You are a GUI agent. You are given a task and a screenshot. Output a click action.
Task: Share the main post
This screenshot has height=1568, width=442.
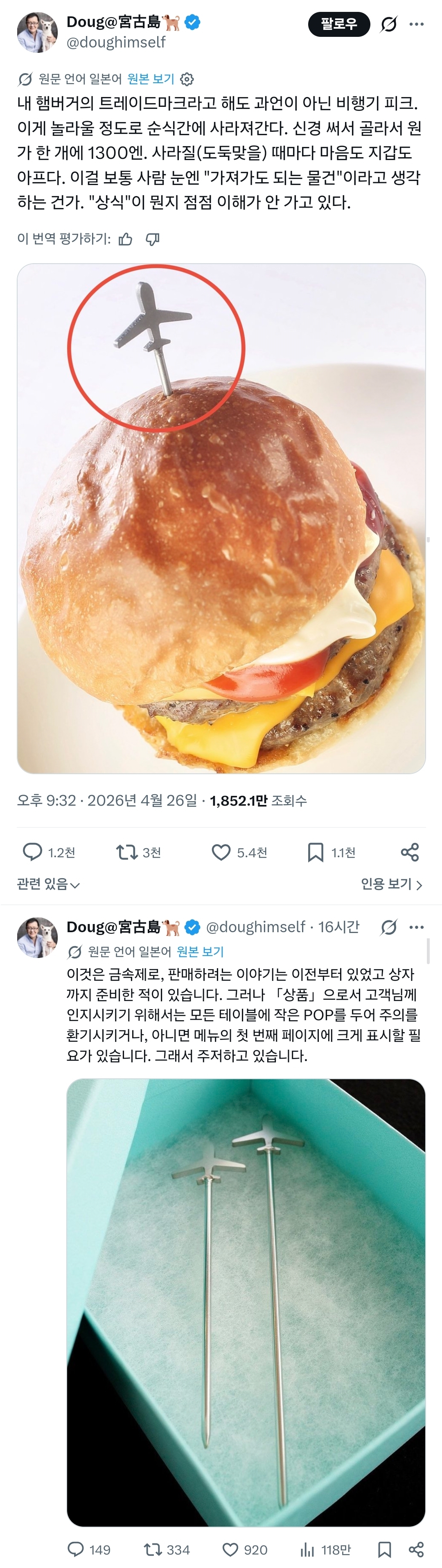click(x=410, y=852)
